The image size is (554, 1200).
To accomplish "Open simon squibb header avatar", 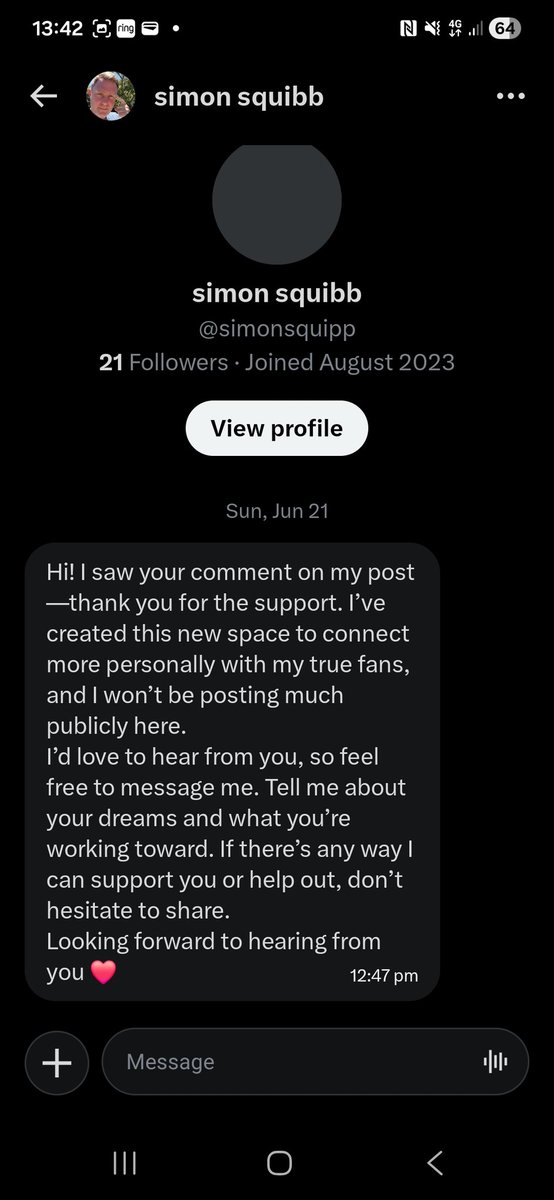I will pyautogui.click(x=111, y=96).
